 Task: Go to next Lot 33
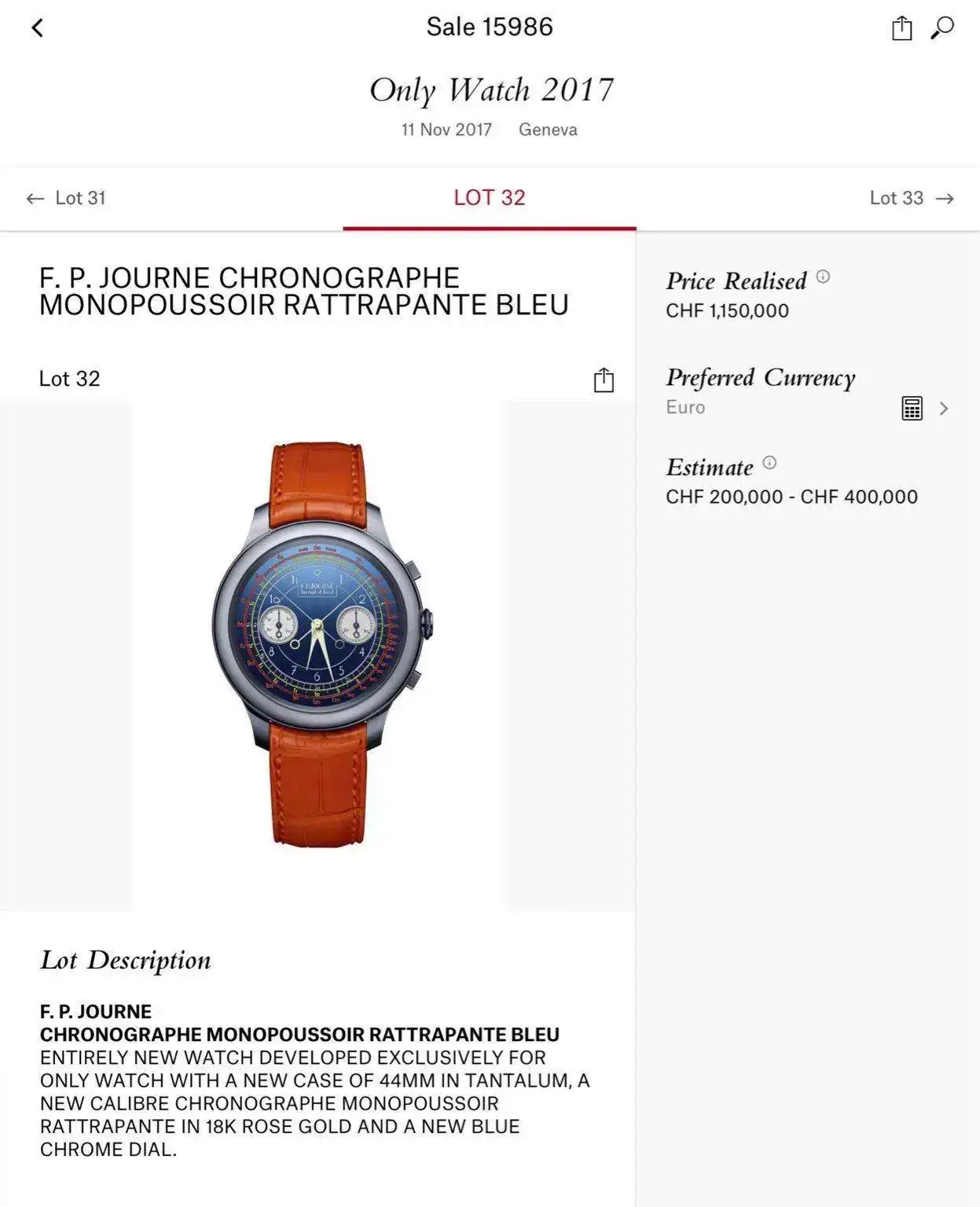click(912, 198)
